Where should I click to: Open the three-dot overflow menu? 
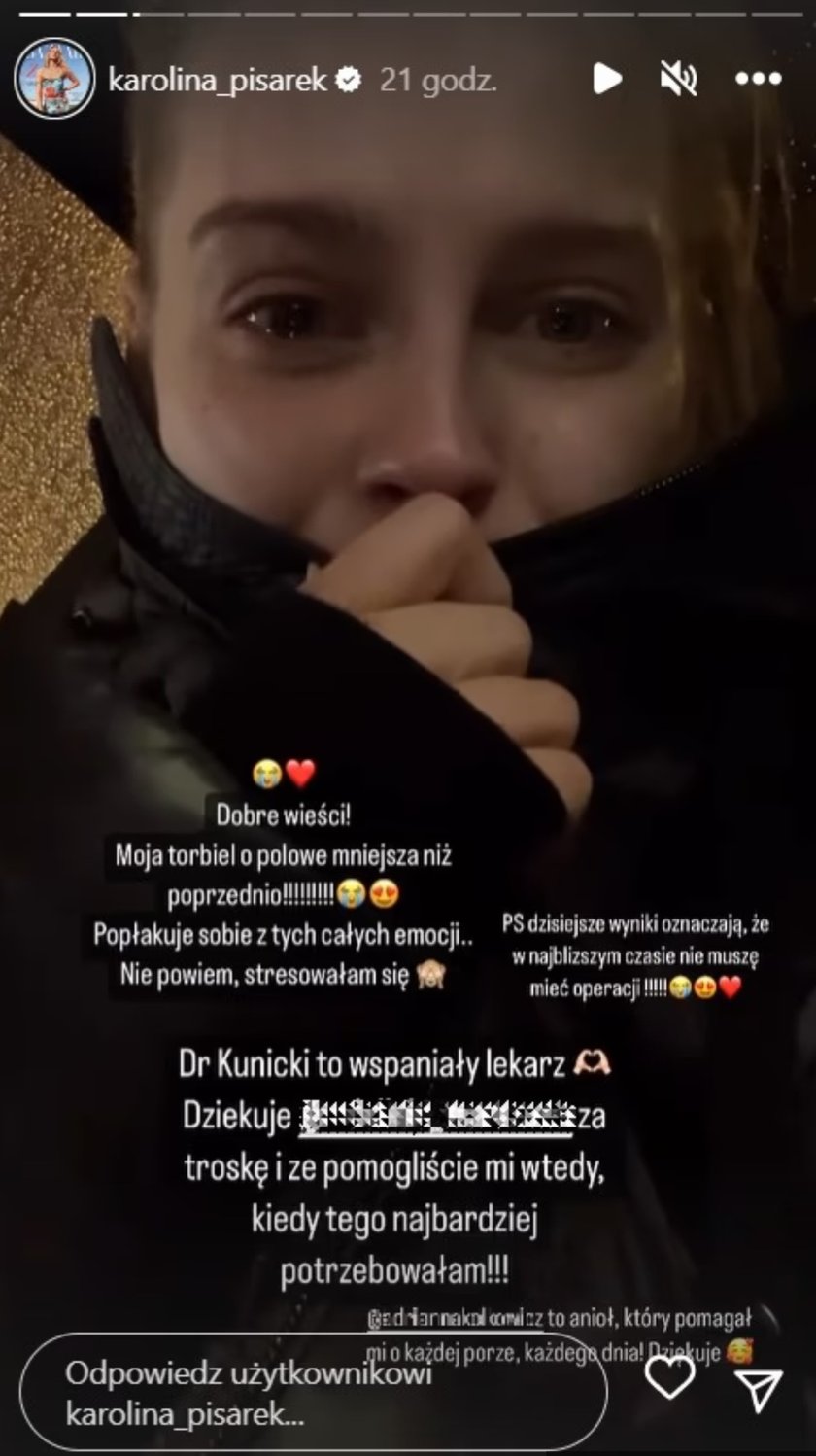tap(758, 79)
